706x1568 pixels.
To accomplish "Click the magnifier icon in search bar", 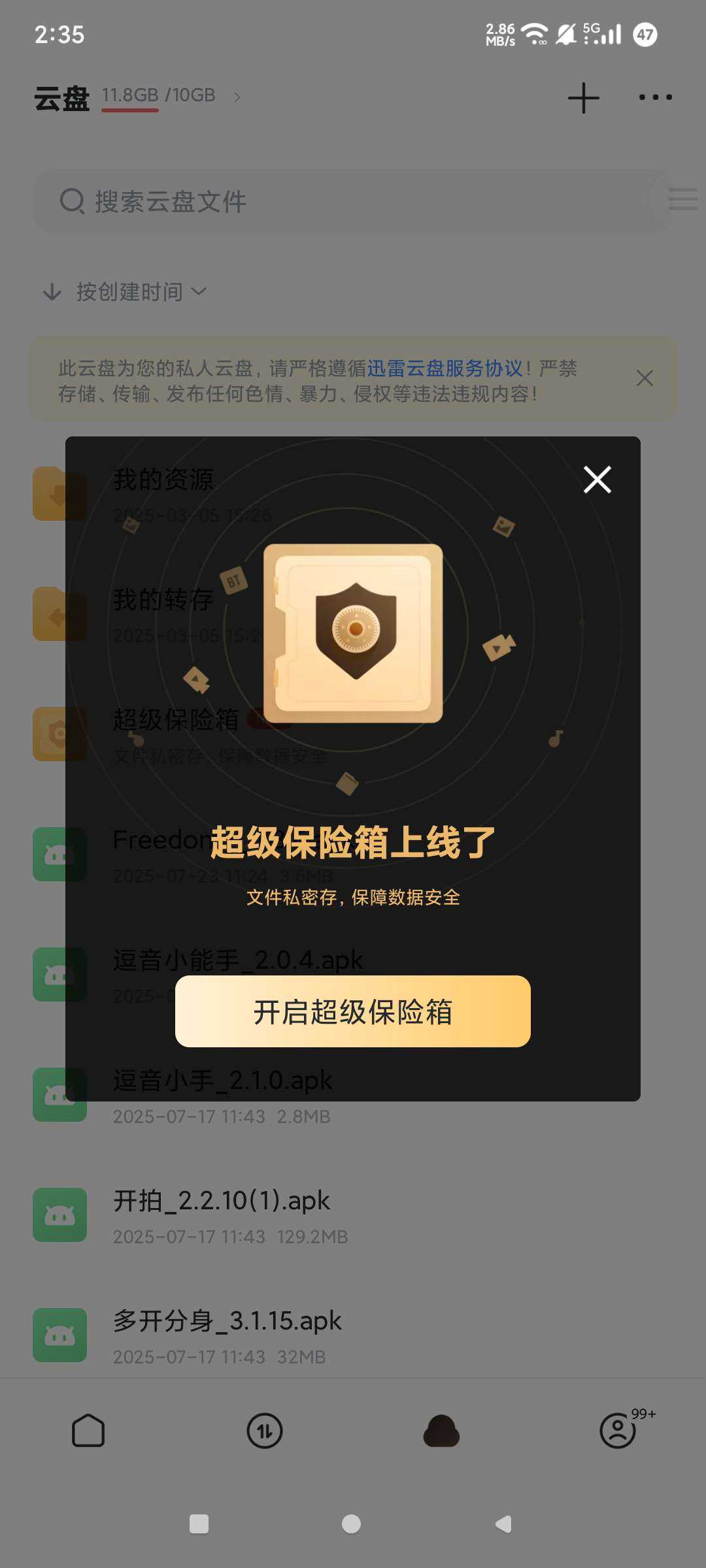I will 72,201.
